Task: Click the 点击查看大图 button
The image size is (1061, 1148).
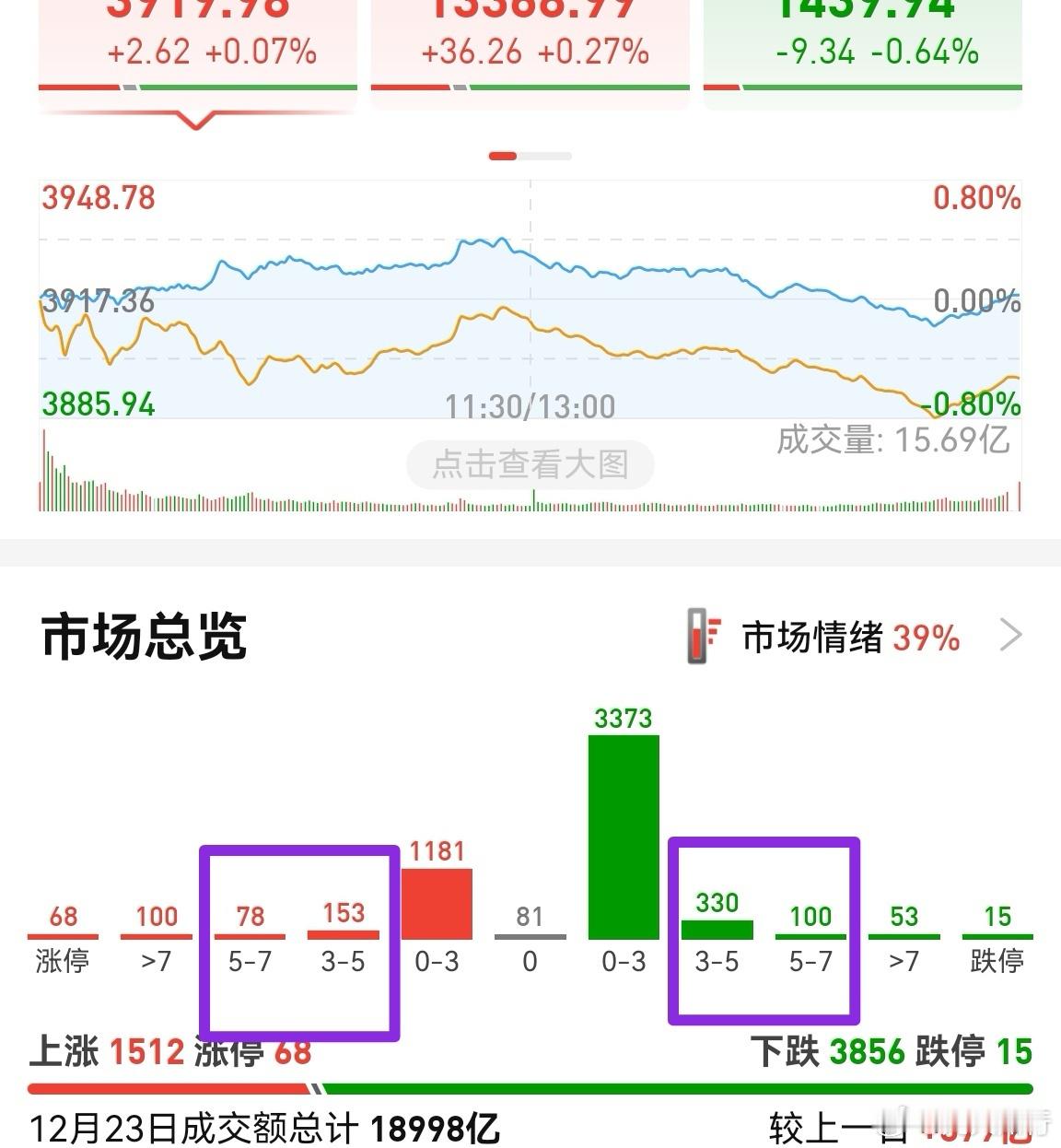Action: pos(530,465)
